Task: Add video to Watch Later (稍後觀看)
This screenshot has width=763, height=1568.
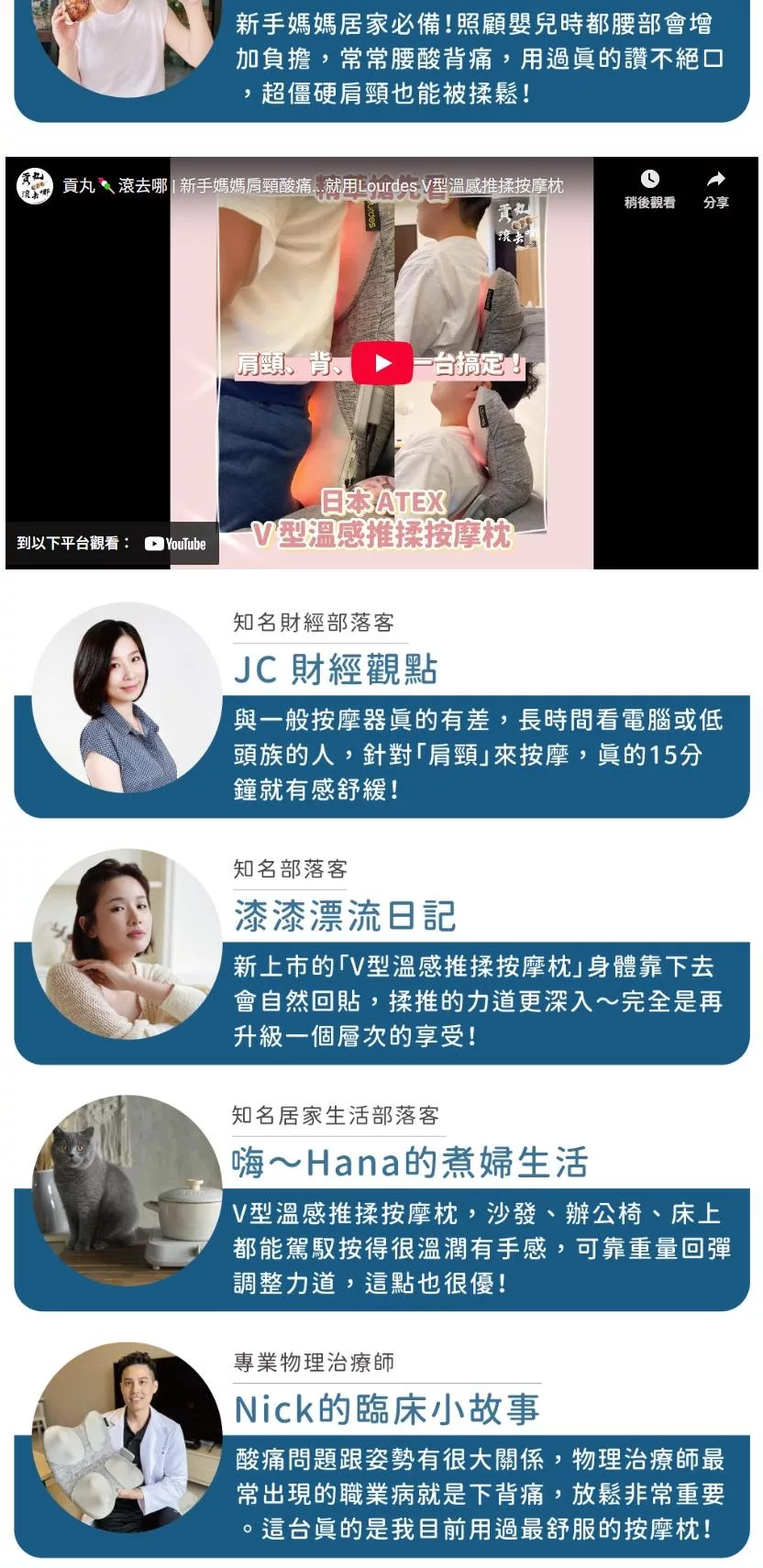Action: click(649, 188)
